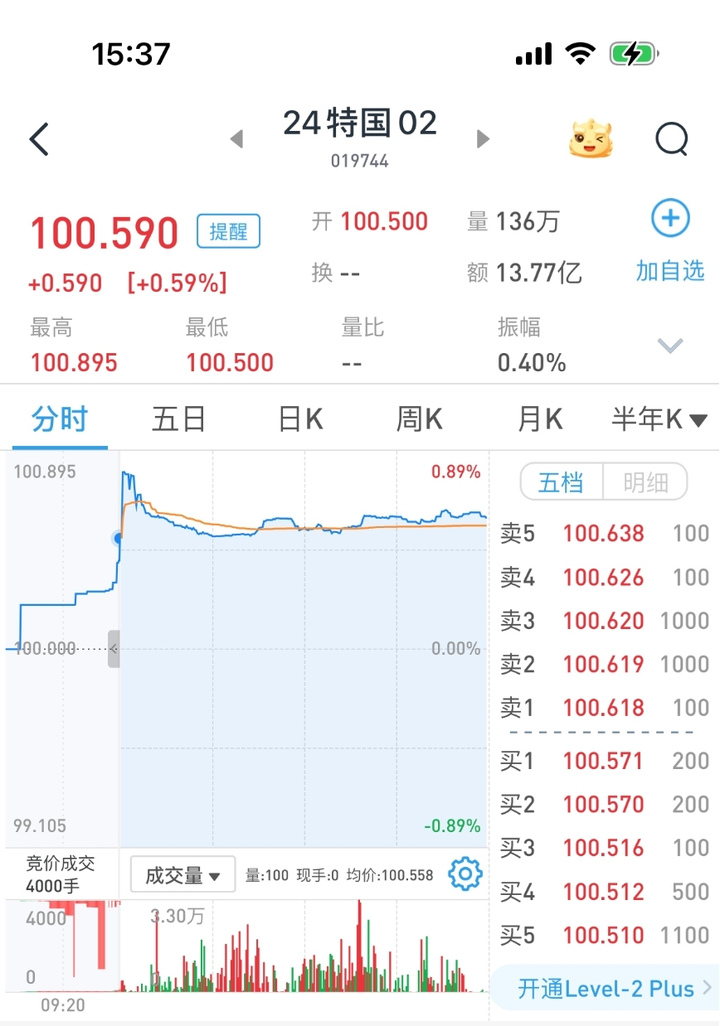
Task: Switch order book to 明细 detail view
Action: coord(646,482)
